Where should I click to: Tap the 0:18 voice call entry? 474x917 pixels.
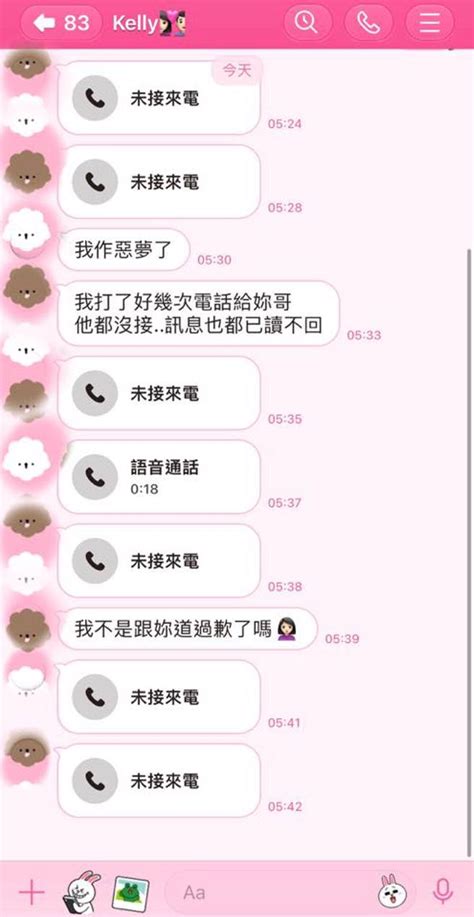[159, 477]
